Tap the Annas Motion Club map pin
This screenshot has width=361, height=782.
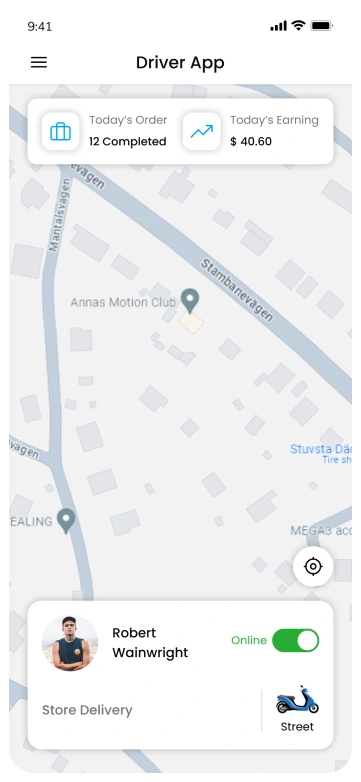coord(189,301)
